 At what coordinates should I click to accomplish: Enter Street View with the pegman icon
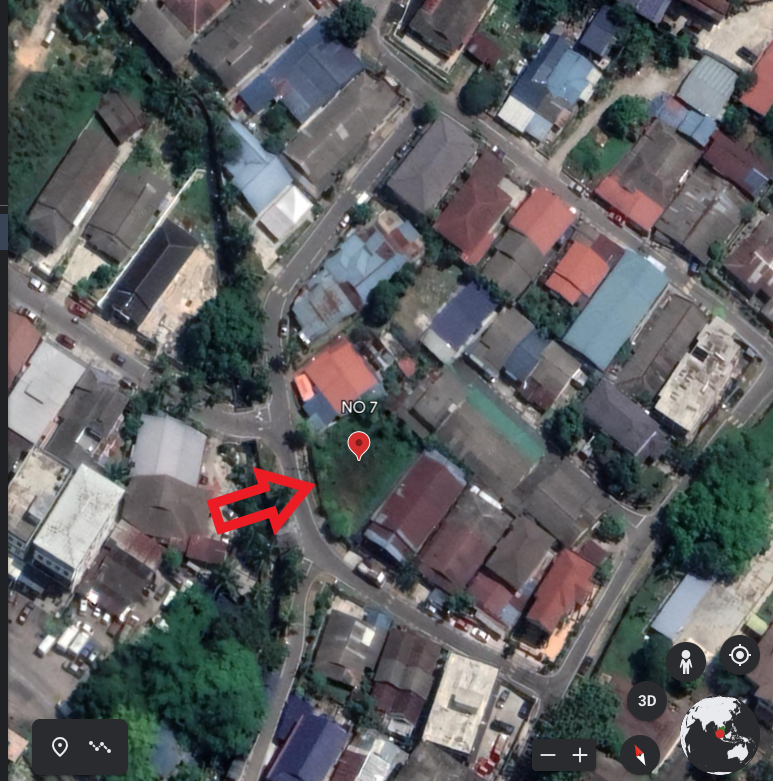point(685,663)
